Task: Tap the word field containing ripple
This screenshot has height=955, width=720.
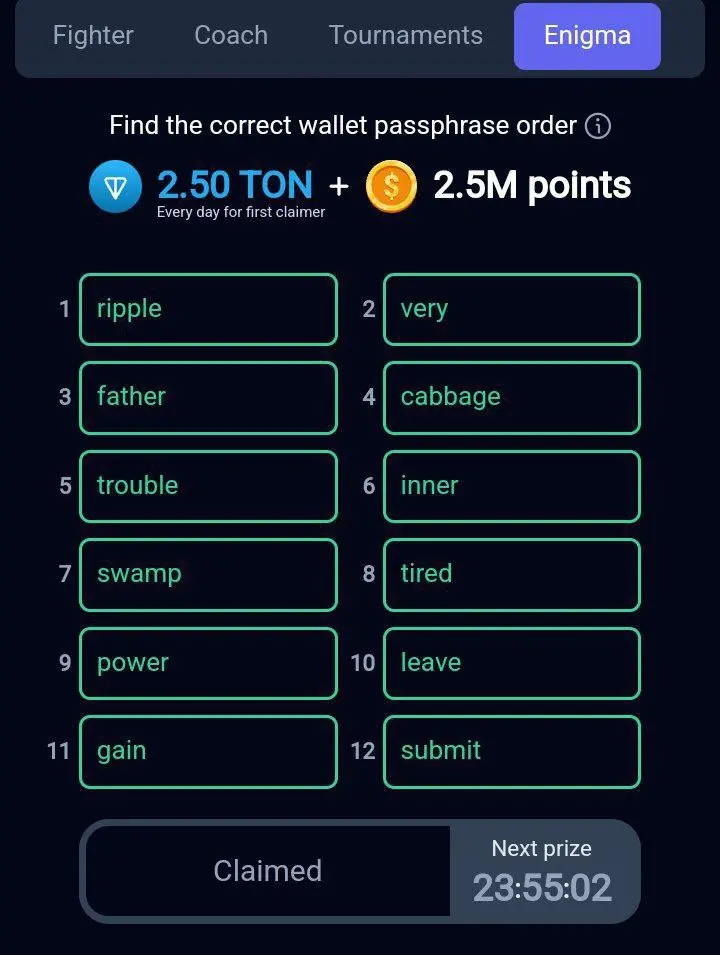Action: click(208, 309)
